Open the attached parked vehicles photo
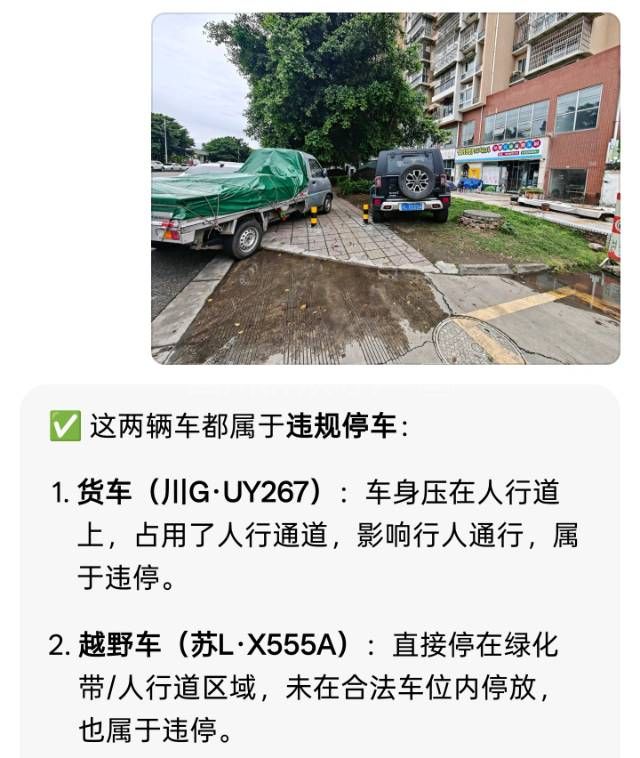640x758 pixels. coord(385,188)
